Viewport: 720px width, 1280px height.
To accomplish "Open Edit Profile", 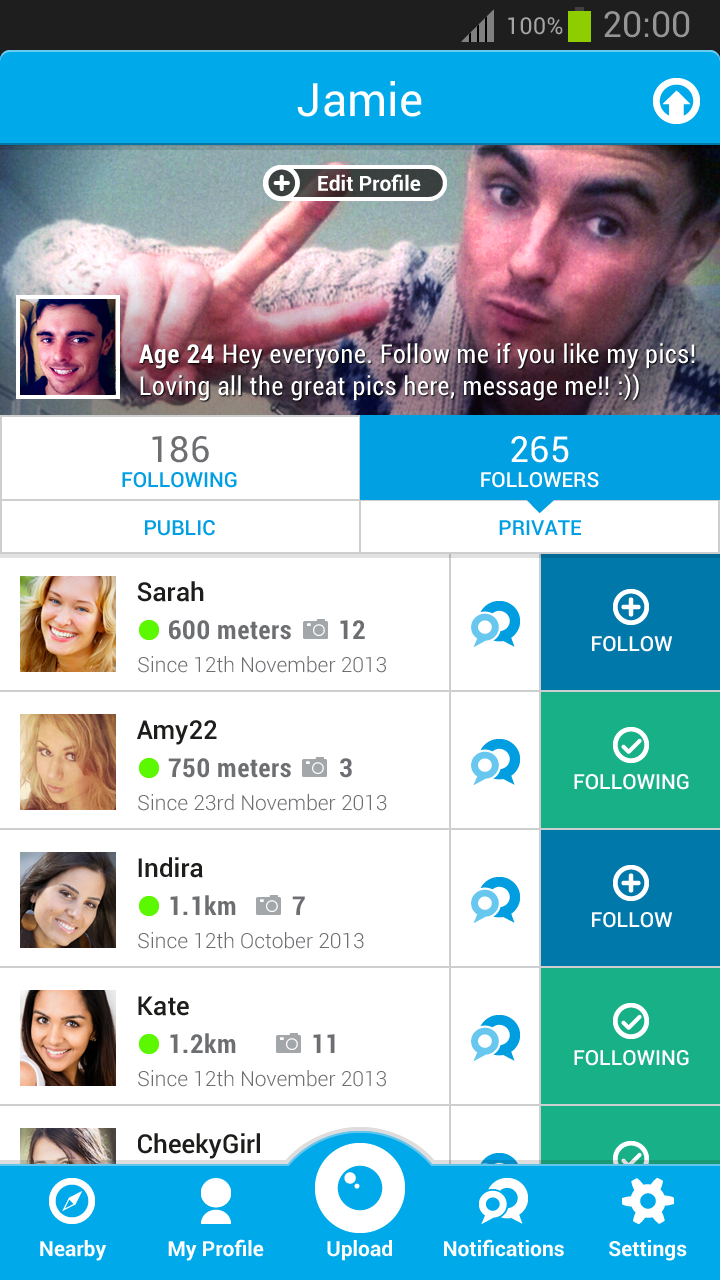I will point(355,183).
